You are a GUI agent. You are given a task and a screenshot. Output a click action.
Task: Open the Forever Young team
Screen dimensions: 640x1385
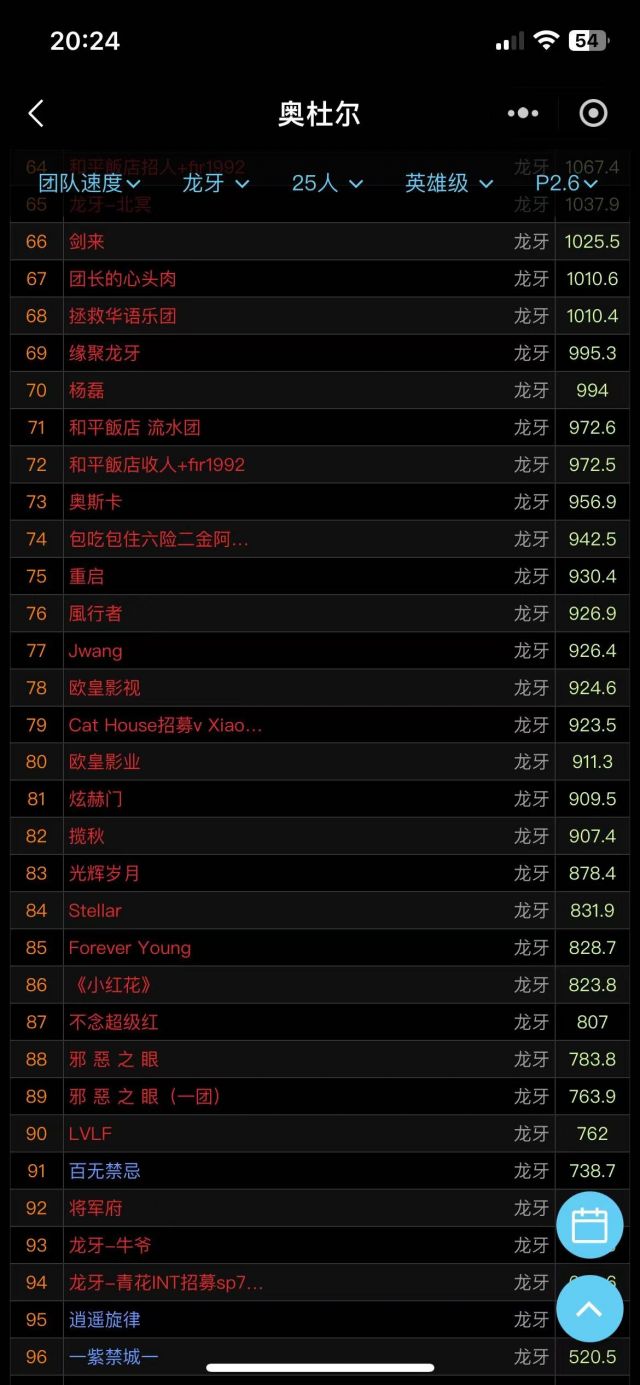pyautogui.click(x=129, y=948)
